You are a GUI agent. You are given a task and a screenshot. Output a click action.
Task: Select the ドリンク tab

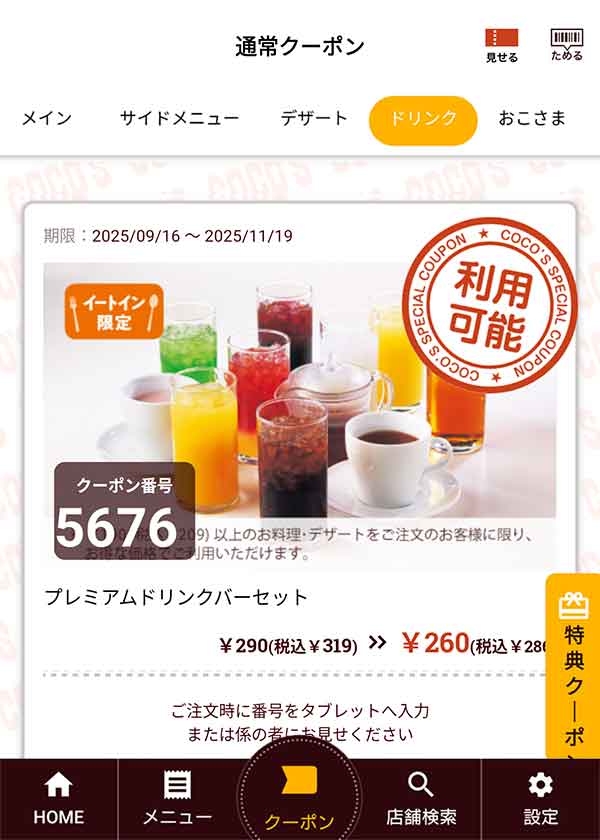coord(423,120)
